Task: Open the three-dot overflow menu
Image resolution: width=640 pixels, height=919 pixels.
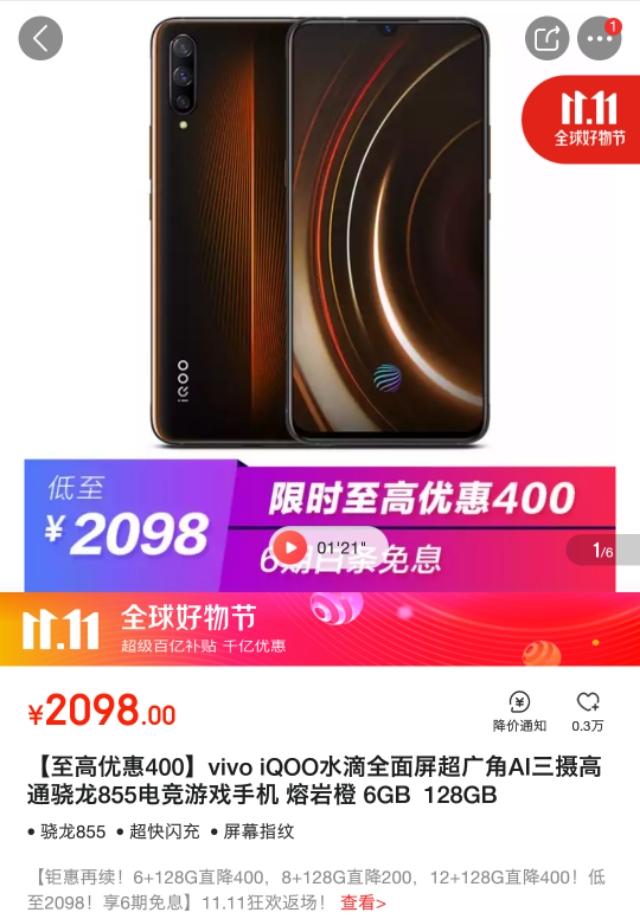Action: 599,39
